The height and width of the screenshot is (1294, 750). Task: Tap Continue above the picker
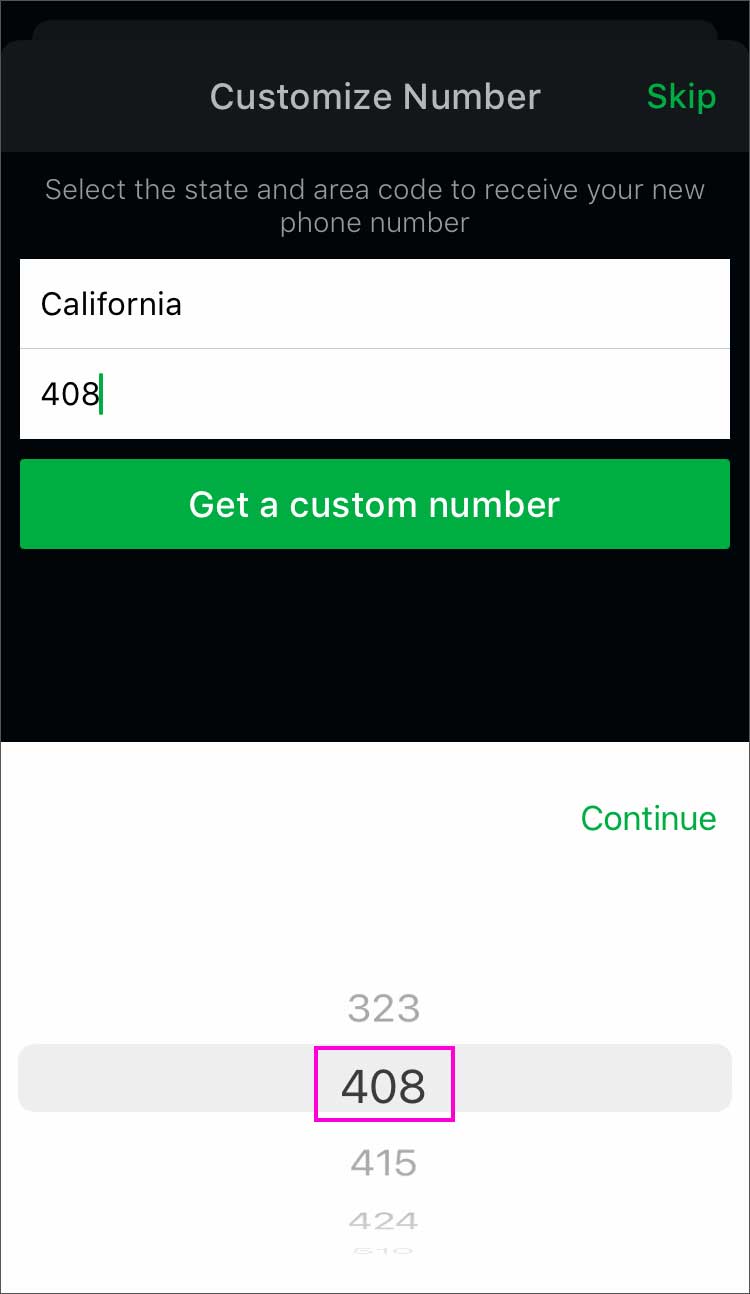tap(648, 818)
